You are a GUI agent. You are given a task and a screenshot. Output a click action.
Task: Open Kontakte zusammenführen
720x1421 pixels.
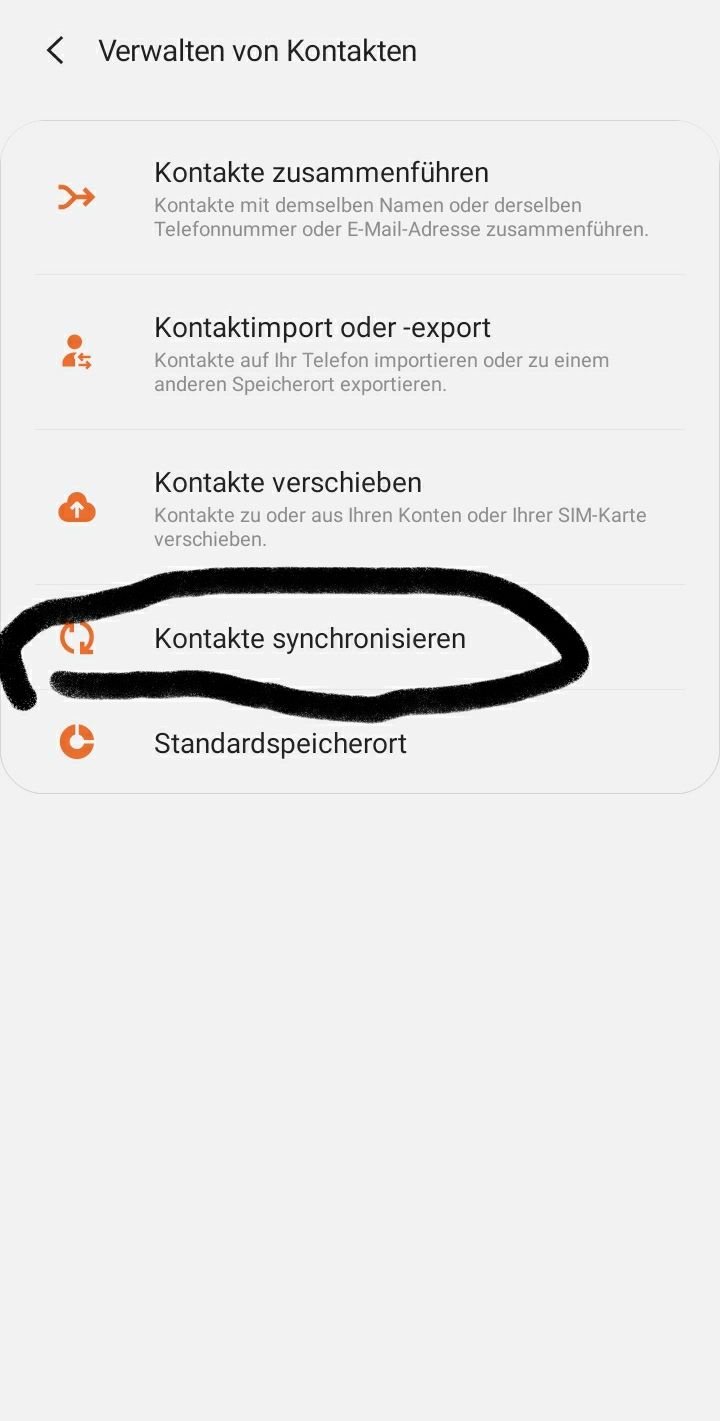coord(360,198)
